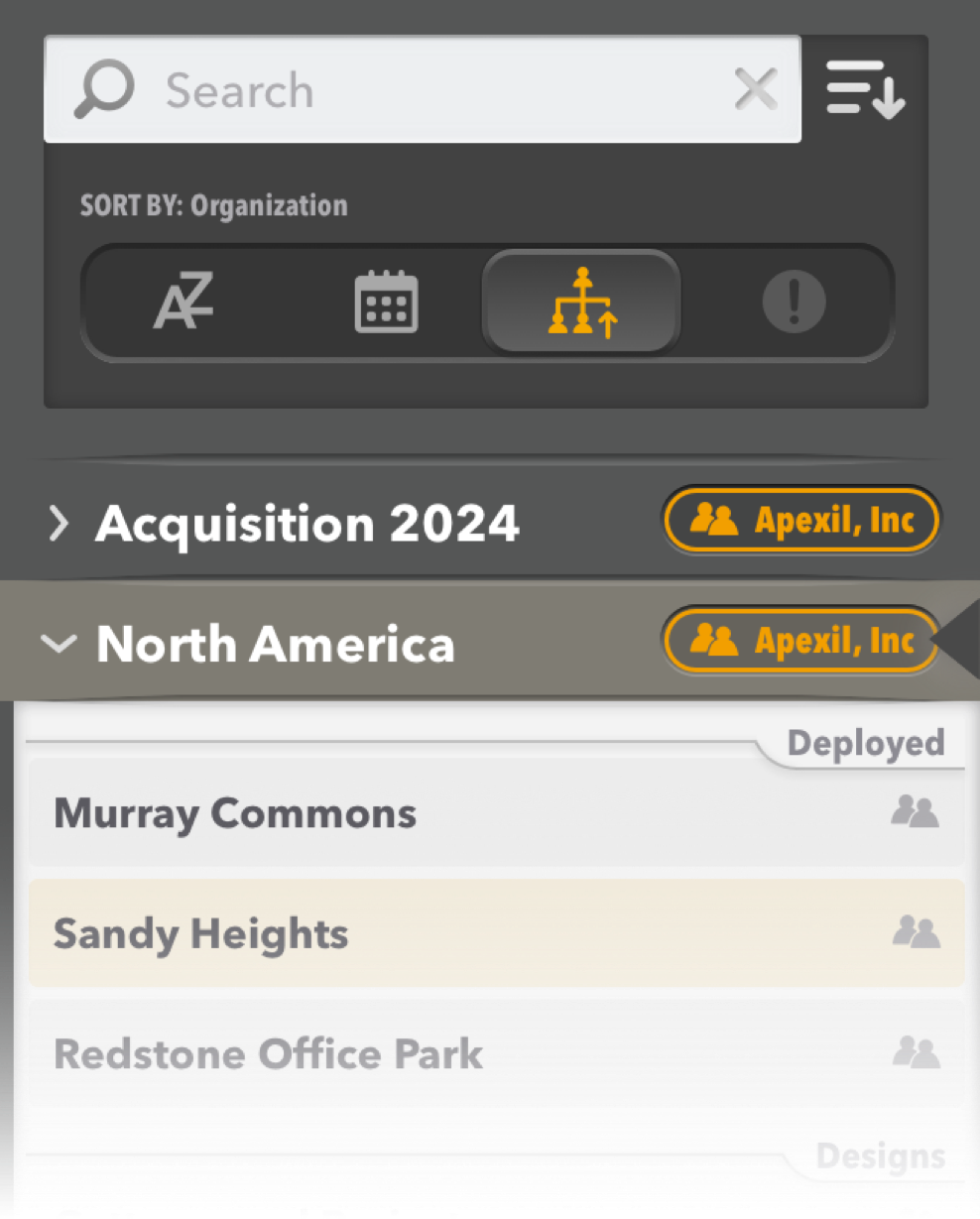980x1219 pixels.
Task: Select the Organization sort option
Action: point(582,303)
